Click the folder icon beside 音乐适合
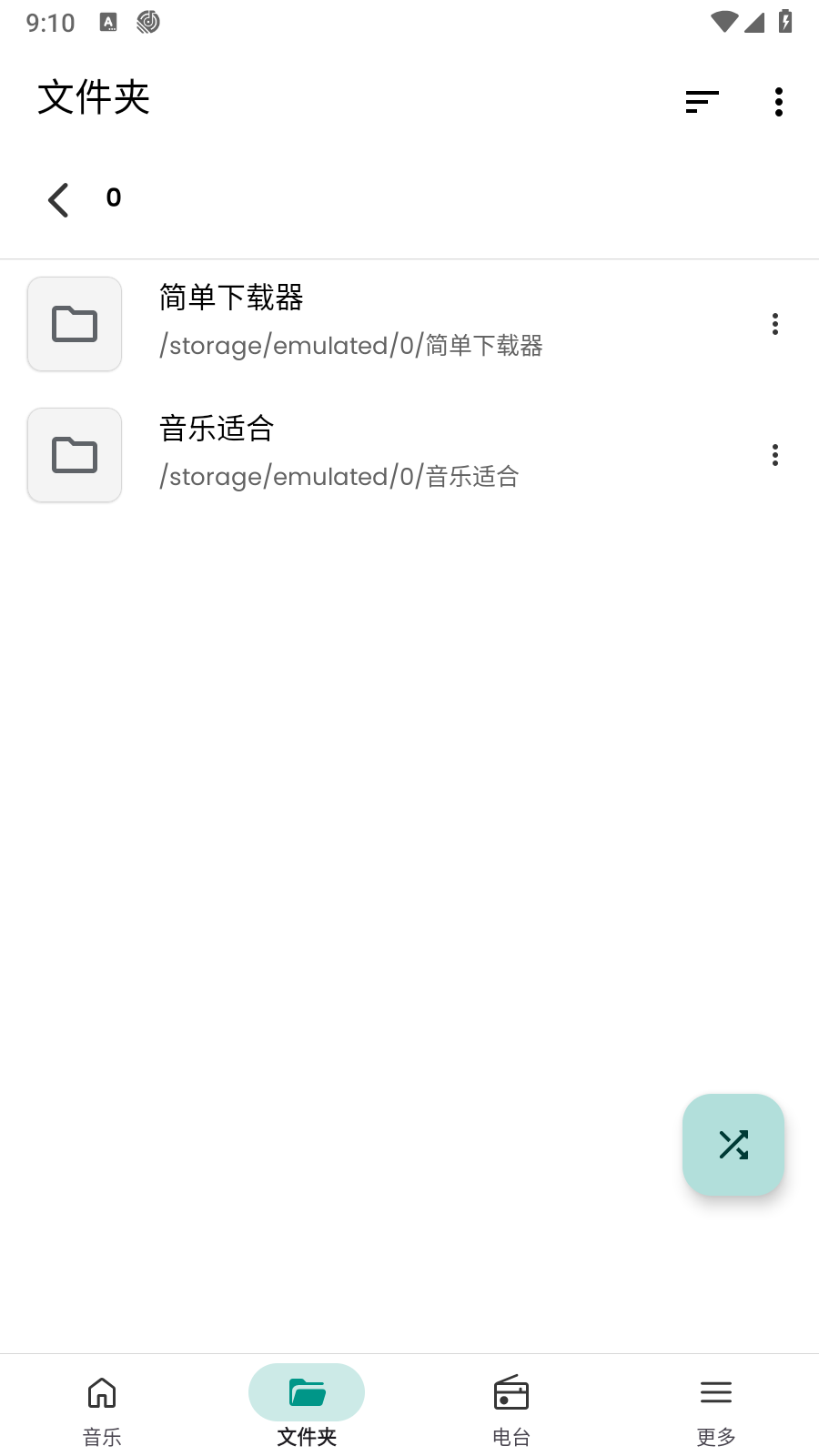The image size is (819, 1456). (x=74, y=454)
